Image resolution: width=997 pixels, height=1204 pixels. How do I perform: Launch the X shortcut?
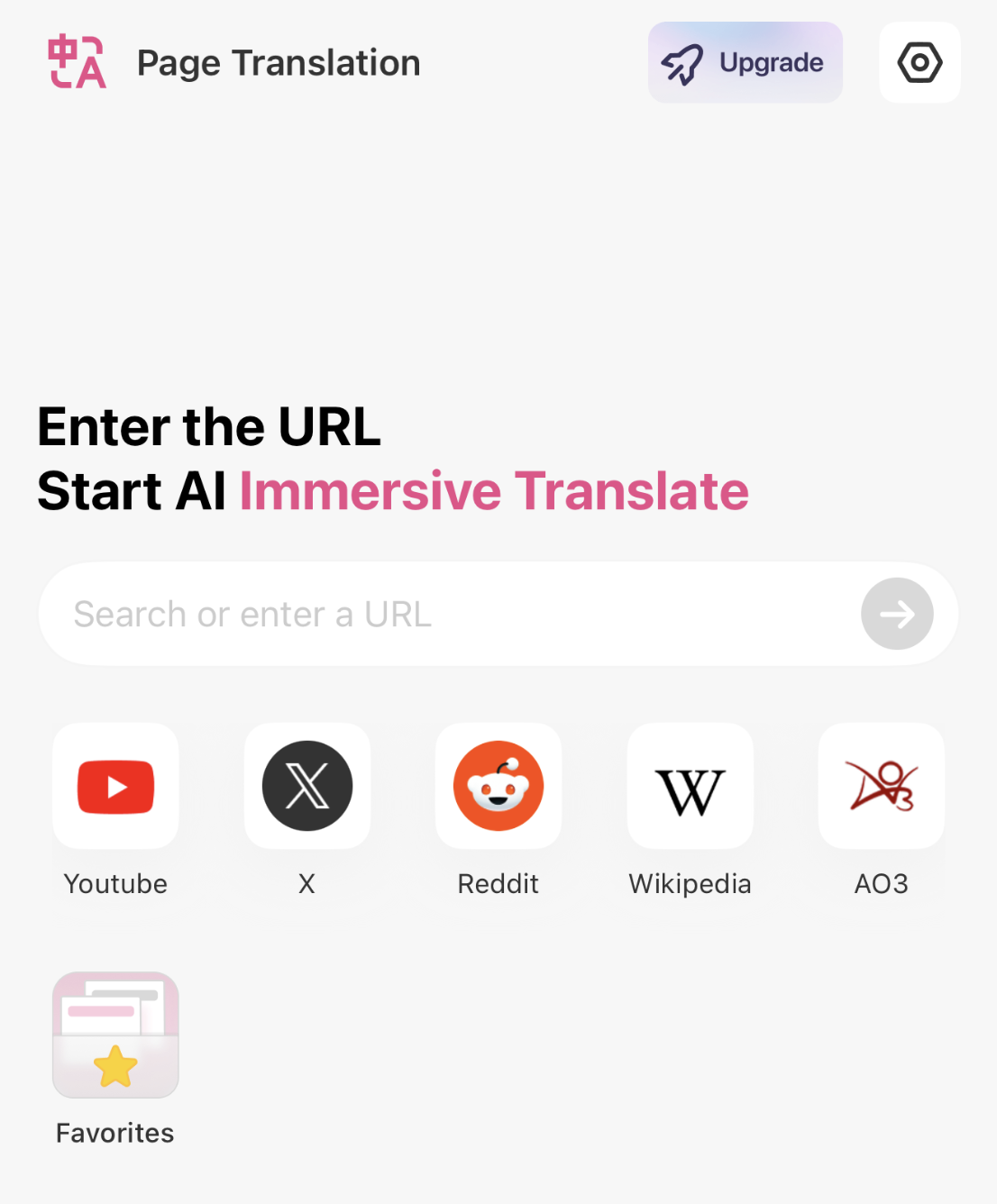tap(306, 787)
